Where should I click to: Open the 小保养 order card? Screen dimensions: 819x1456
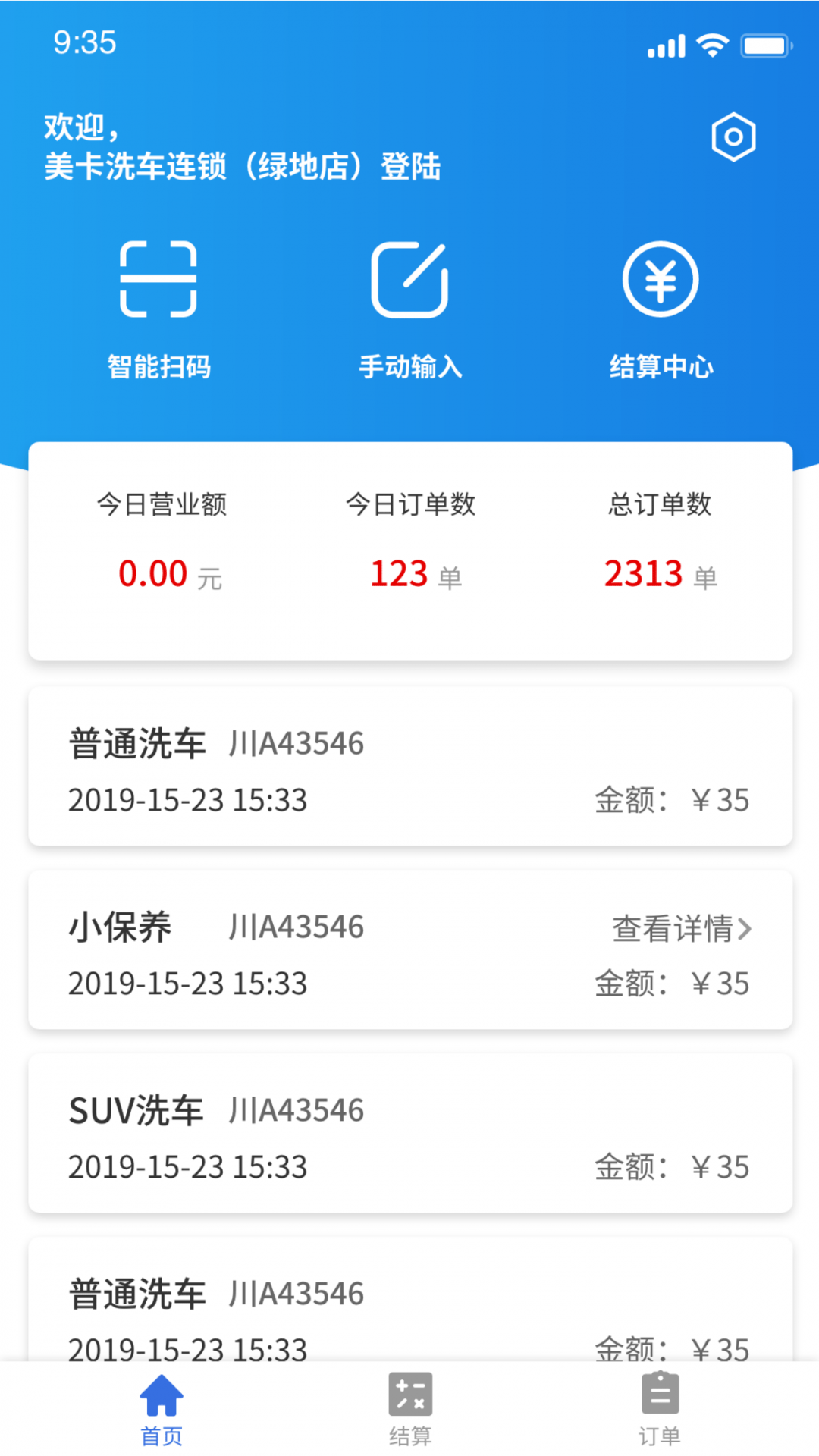pos(410,949)
